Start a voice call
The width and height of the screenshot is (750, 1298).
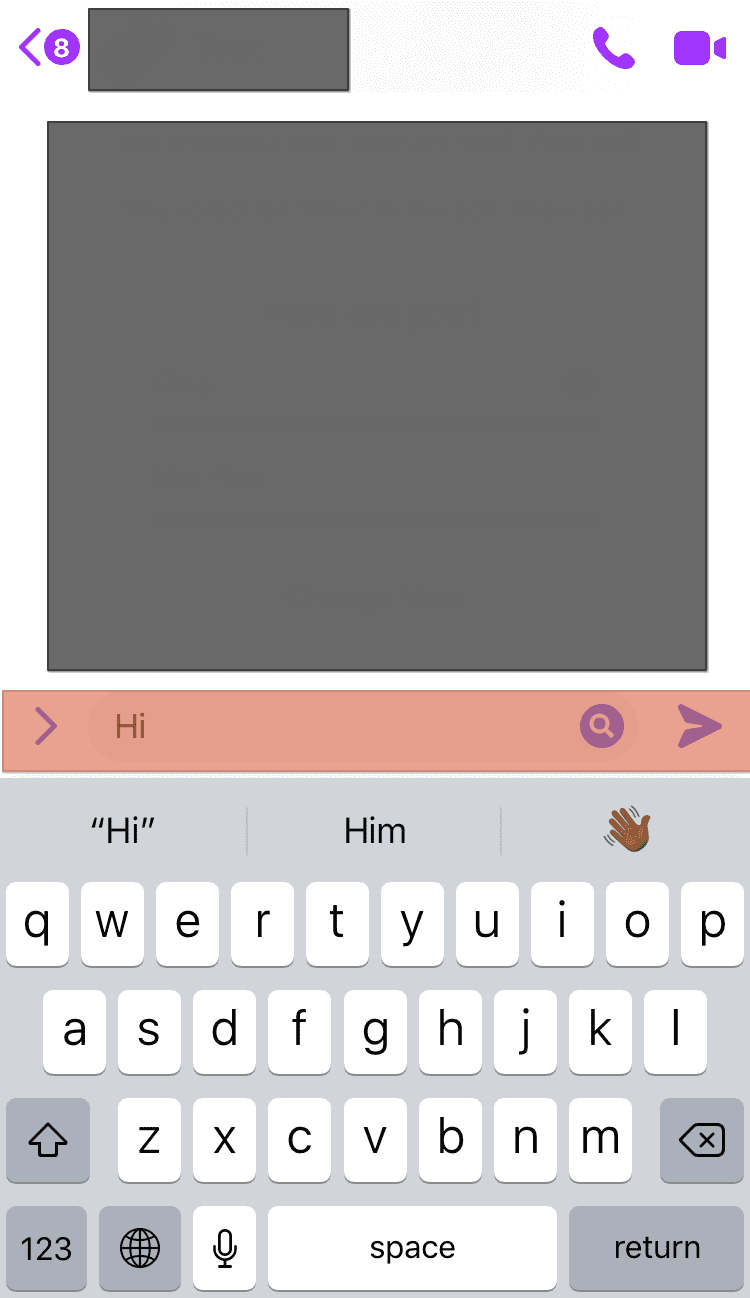click(613, 47)
